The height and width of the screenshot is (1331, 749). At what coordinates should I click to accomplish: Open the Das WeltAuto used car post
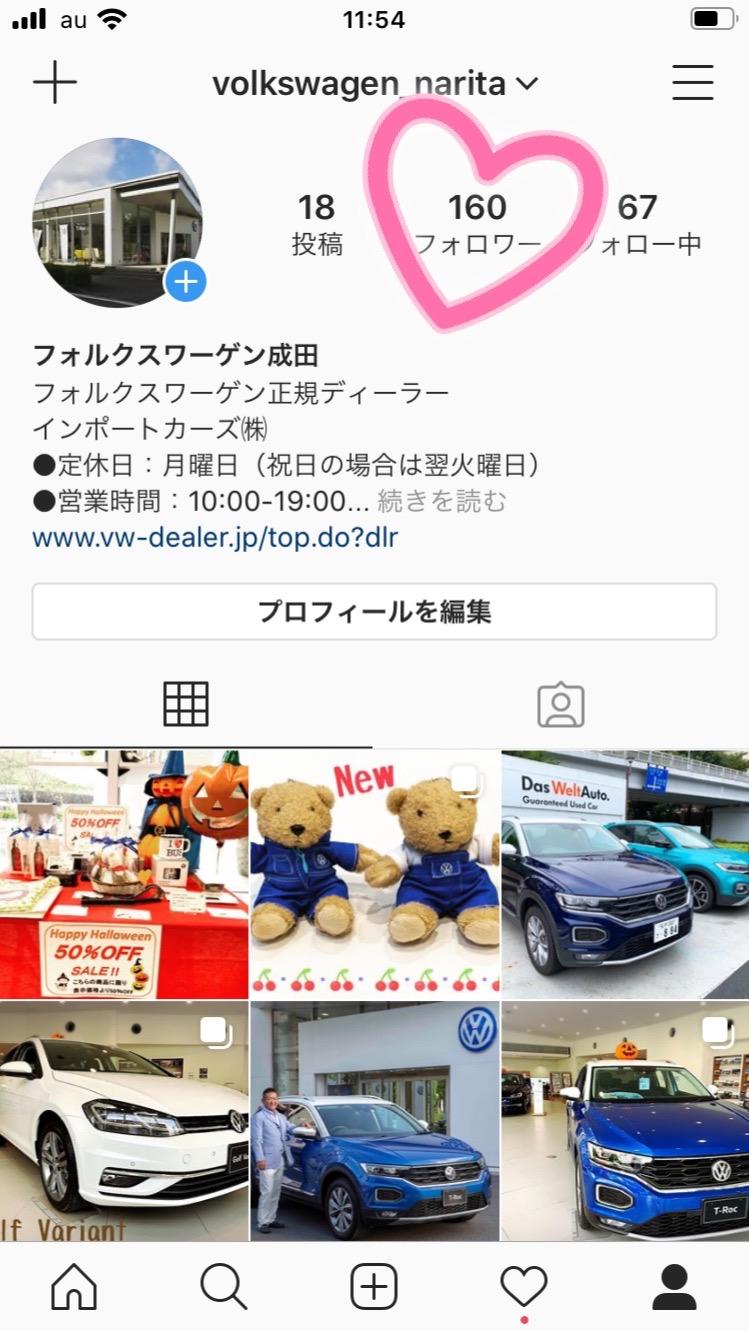click(x=625, y=874)
